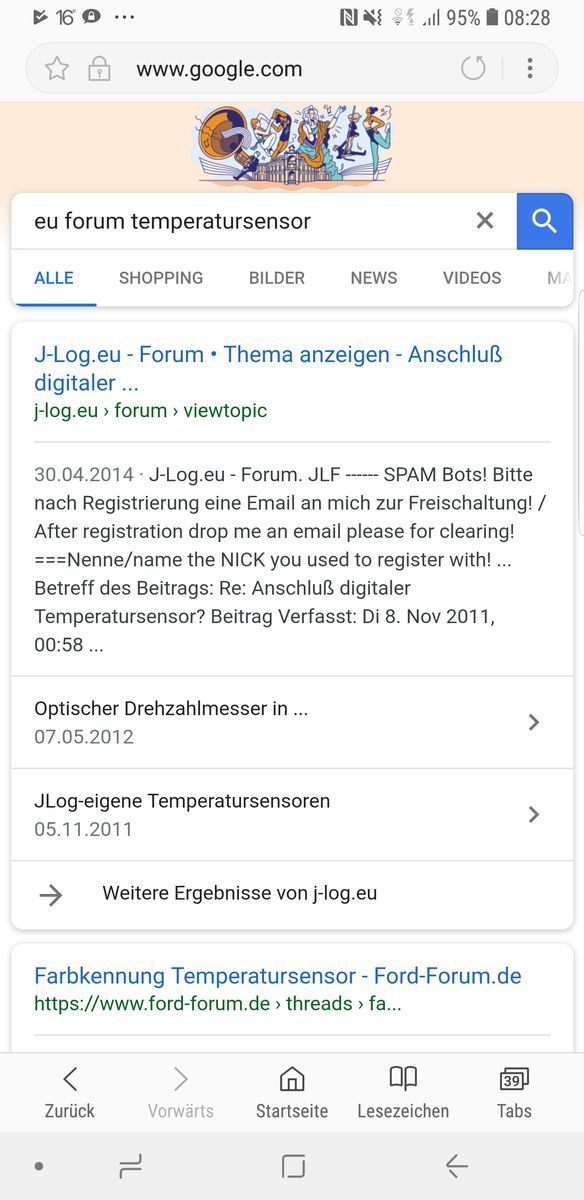Tap the blue search magnifier button
584x1200 pixels.
tap(545, 221)
